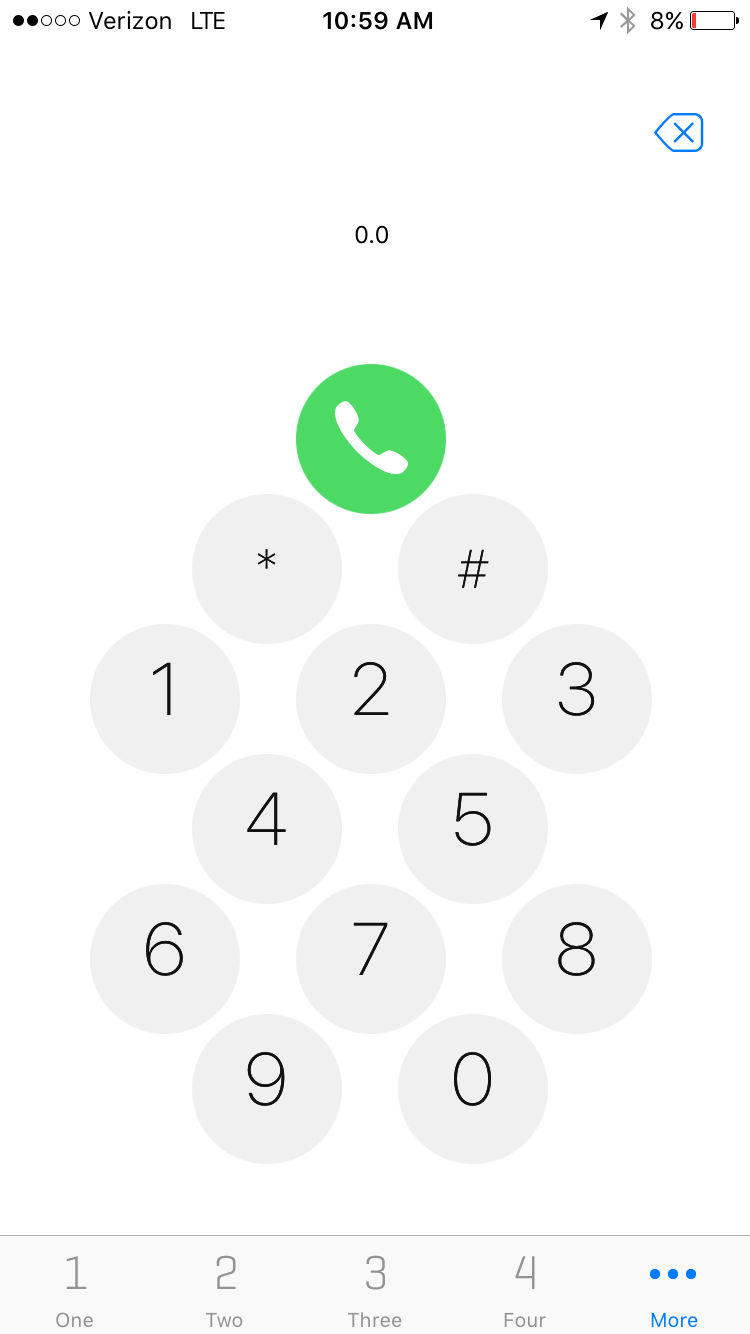
Task: Tap the number 4 key
Action: [x=267, y=828]
